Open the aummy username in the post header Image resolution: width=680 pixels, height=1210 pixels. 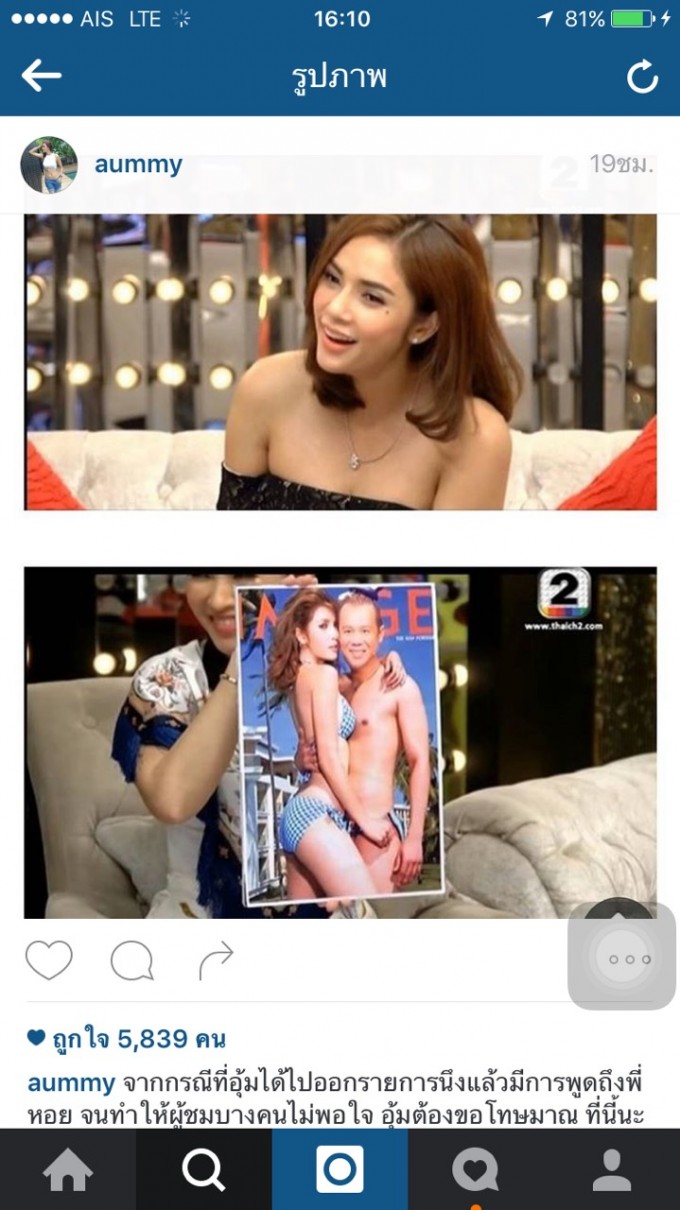tap(138, 164)
